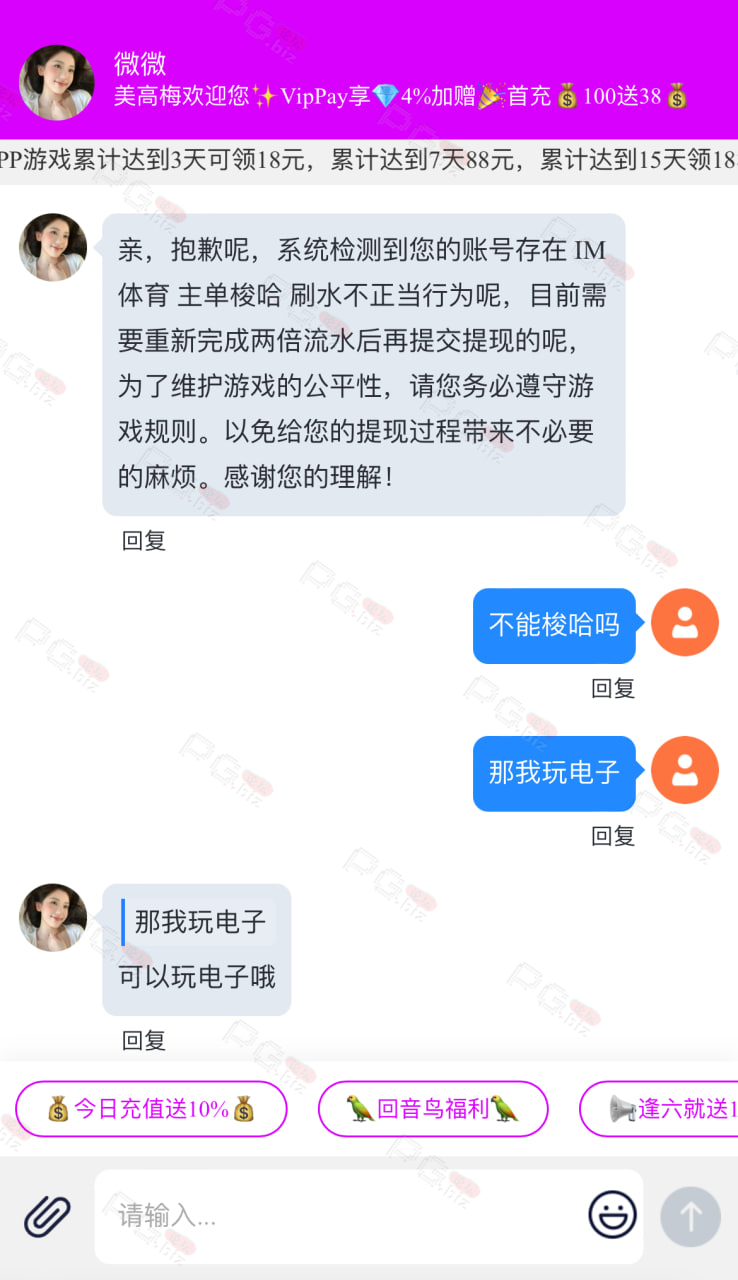Image resolution: width=738 pixels, height=1280 pixels.
Task: Tap the paperclip attachment icon
Action: [x=47, y=1216]
